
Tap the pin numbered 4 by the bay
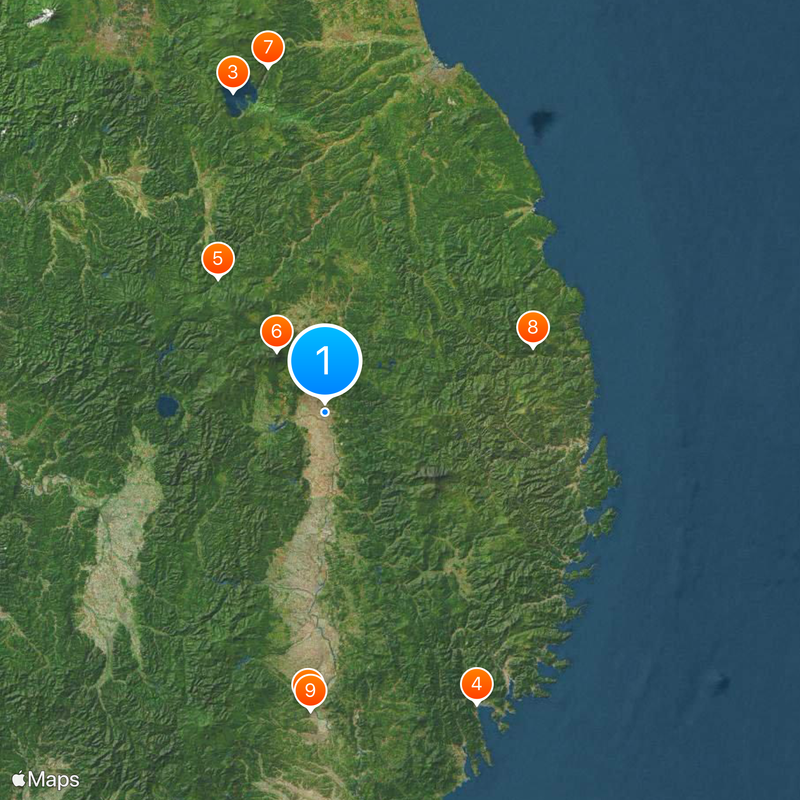pos(476,685)
